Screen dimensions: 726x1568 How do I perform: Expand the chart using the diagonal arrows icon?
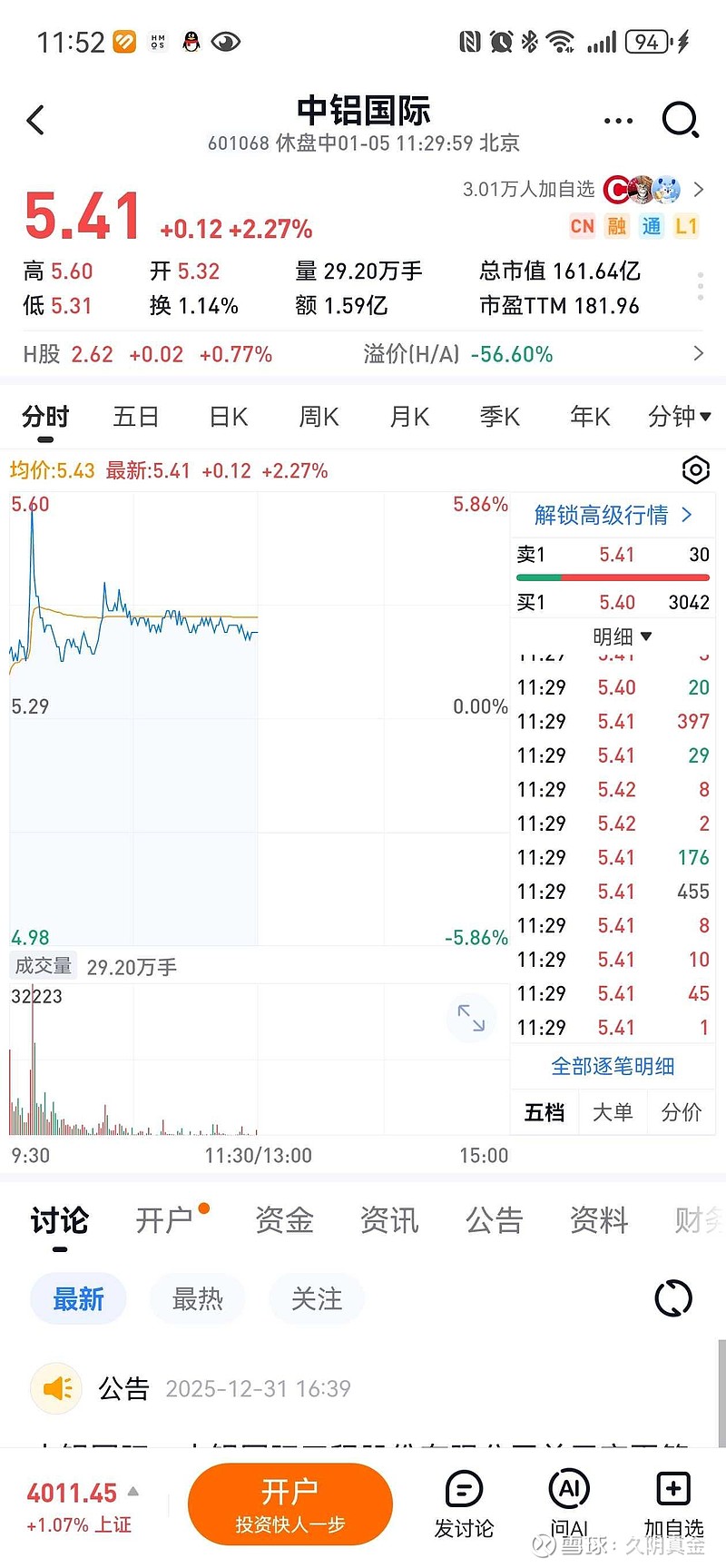[471, 1018]
